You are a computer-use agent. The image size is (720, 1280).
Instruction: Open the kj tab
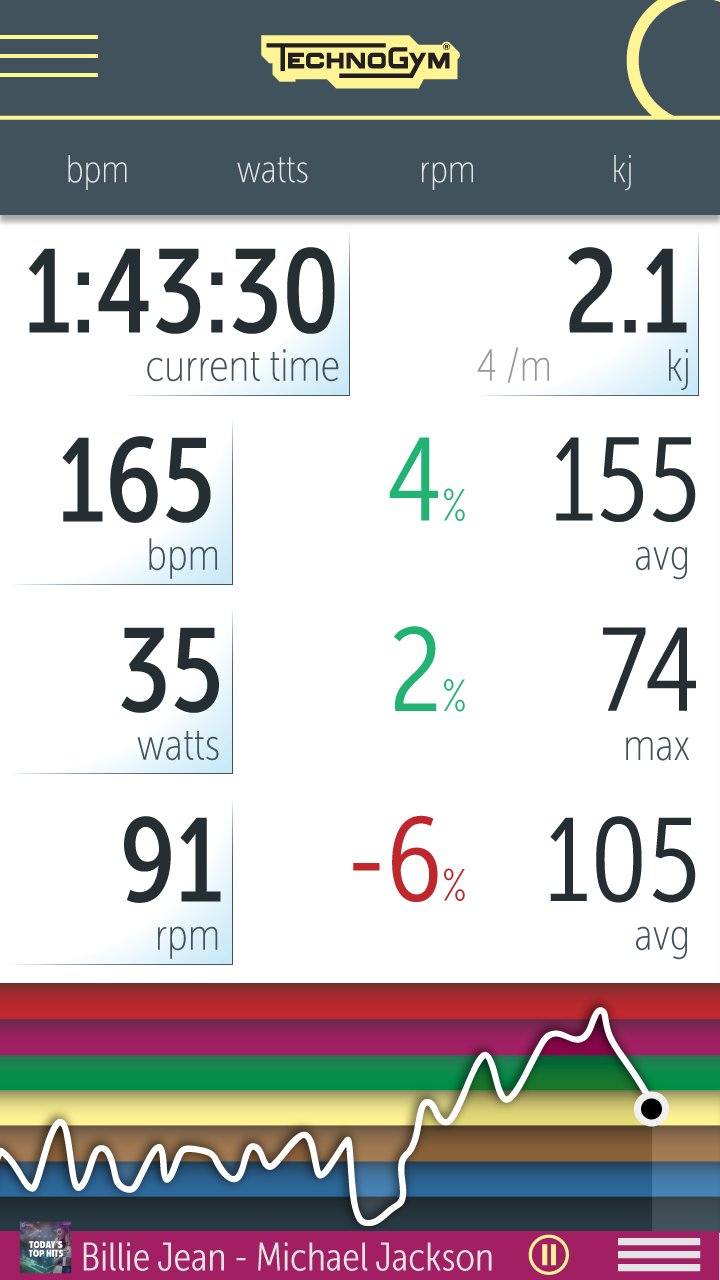tap(623, 170)
